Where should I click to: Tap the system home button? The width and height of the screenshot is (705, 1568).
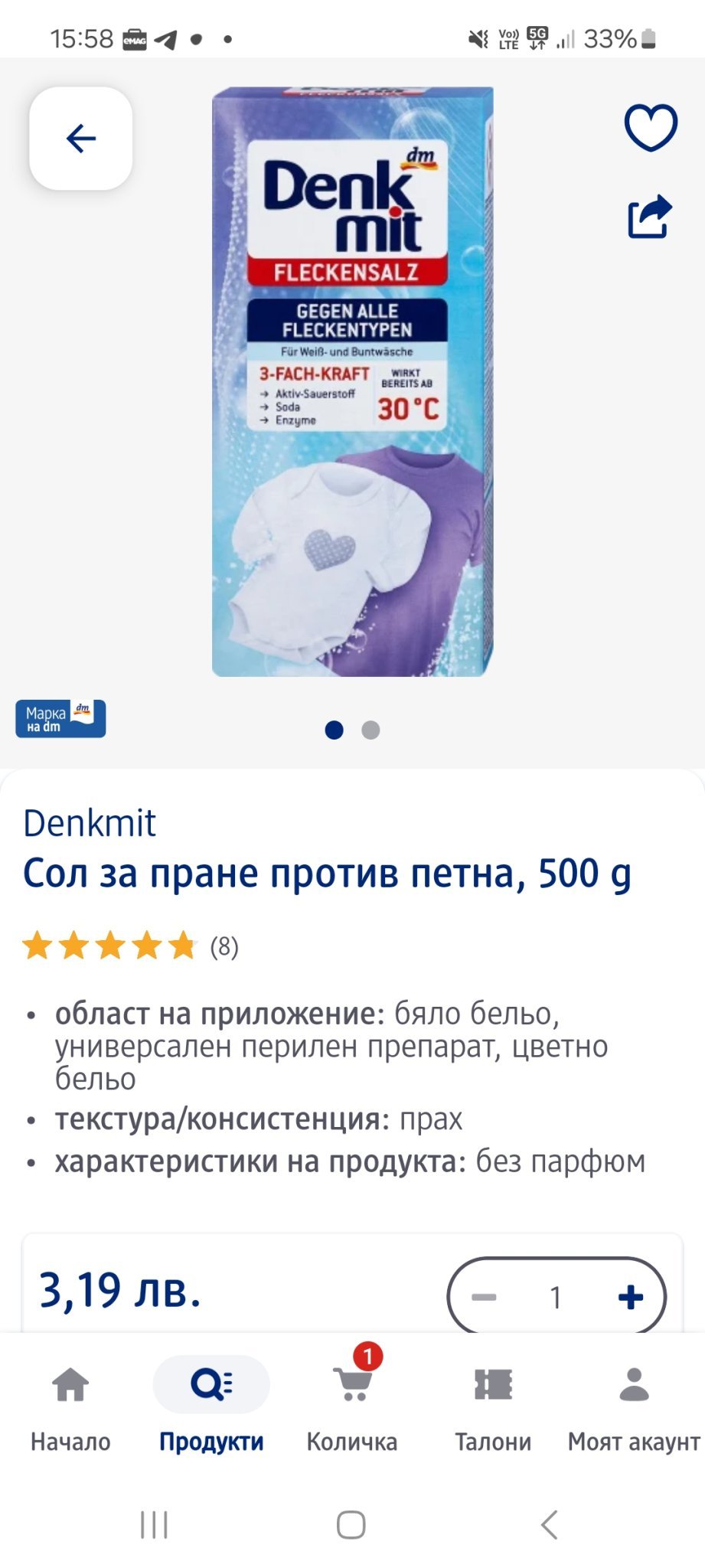point(351,1524)
